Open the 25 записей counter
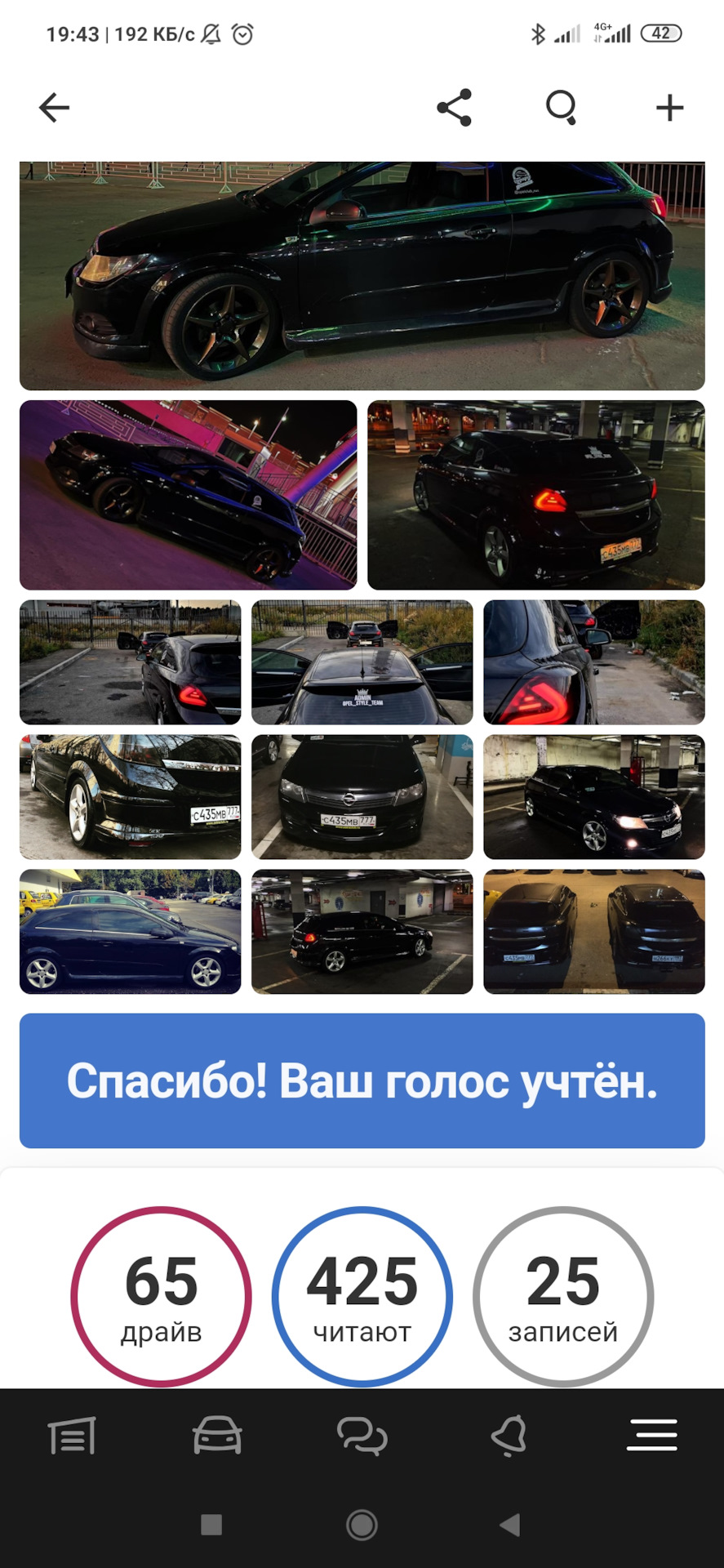This screenshot has width=724, height=1568. coord(563,1296)
